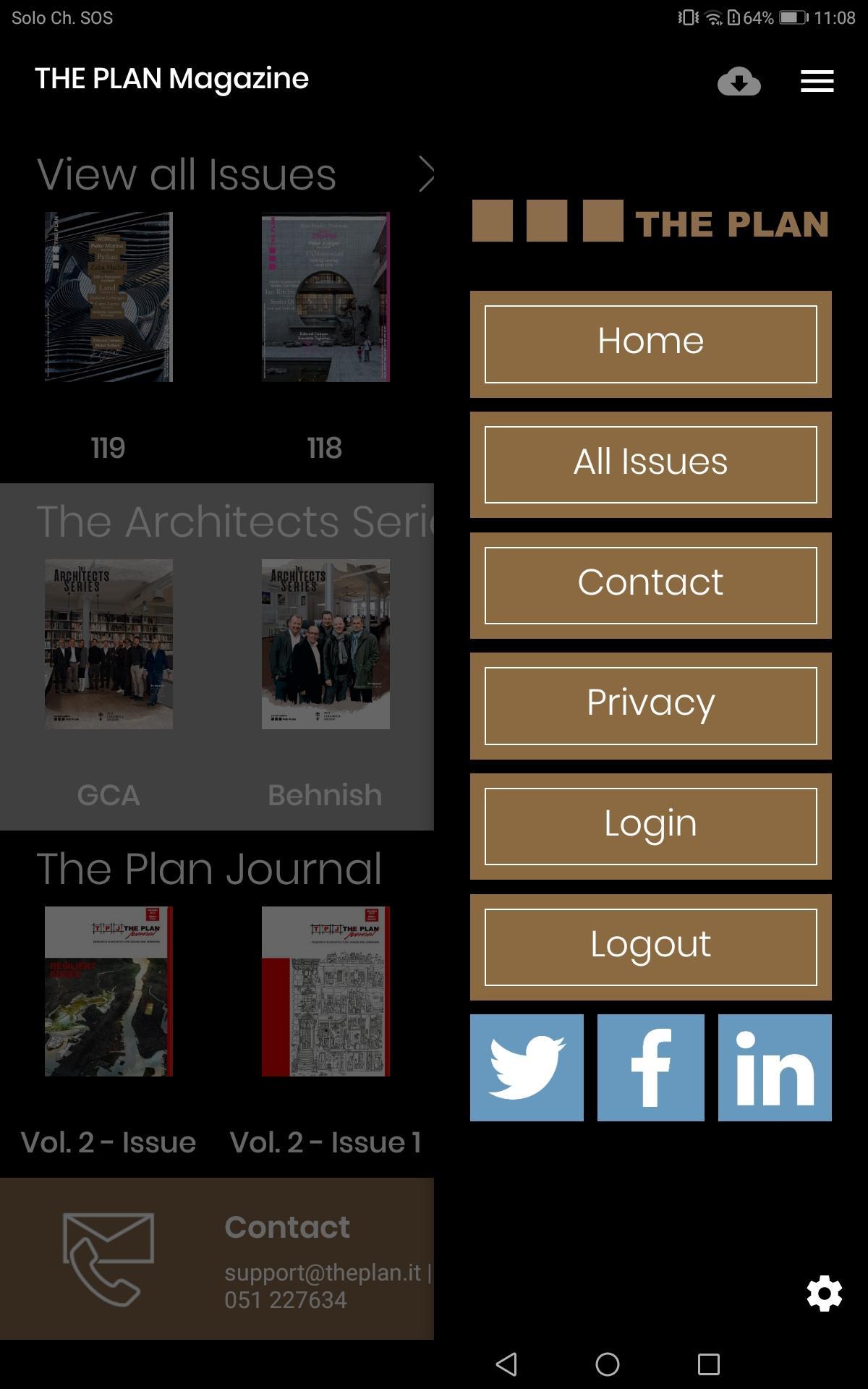Tap the Android back button
This screenshot has width=868, height=1389.
[x=506, y=1364]
